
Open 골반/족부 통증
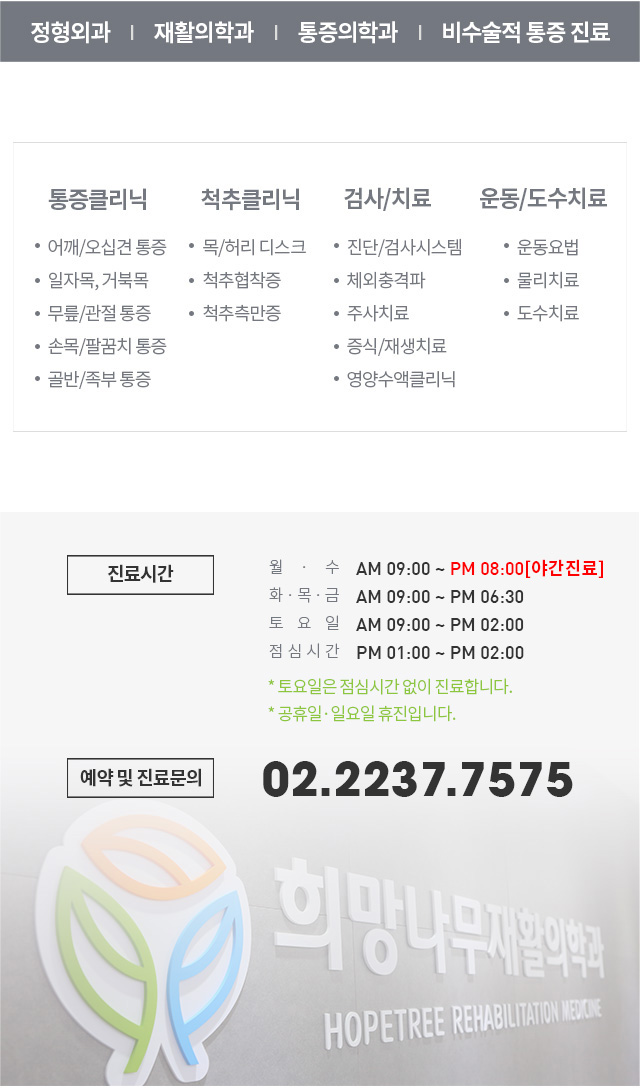[99, 379]
